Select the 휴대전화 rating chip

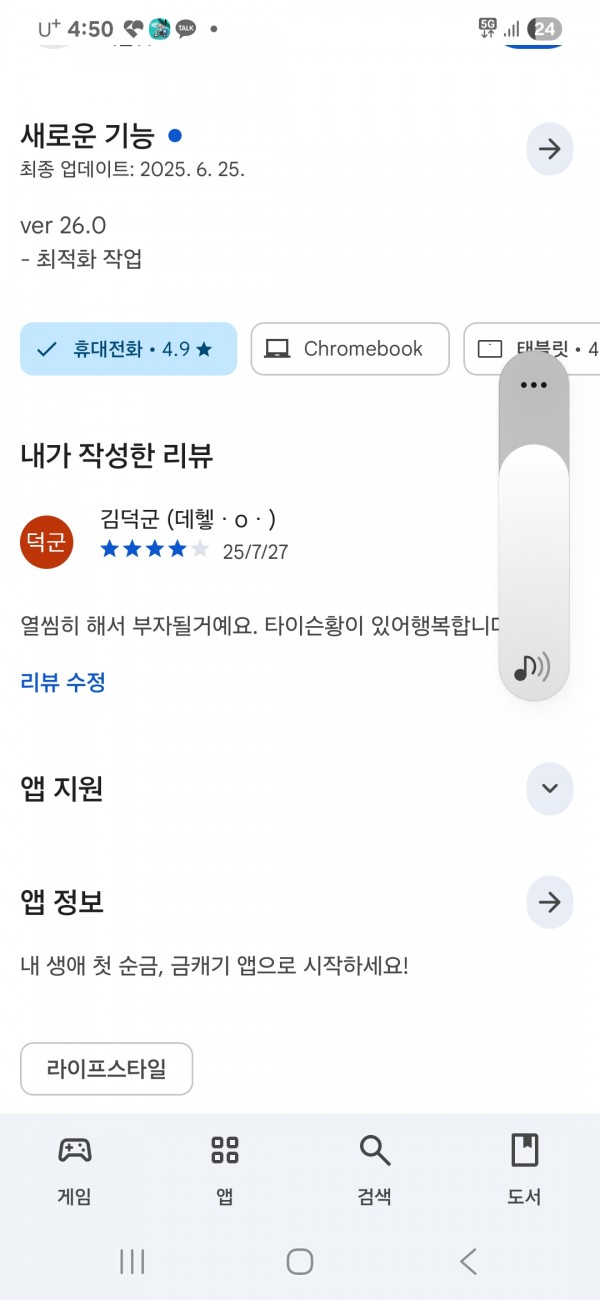128,349
